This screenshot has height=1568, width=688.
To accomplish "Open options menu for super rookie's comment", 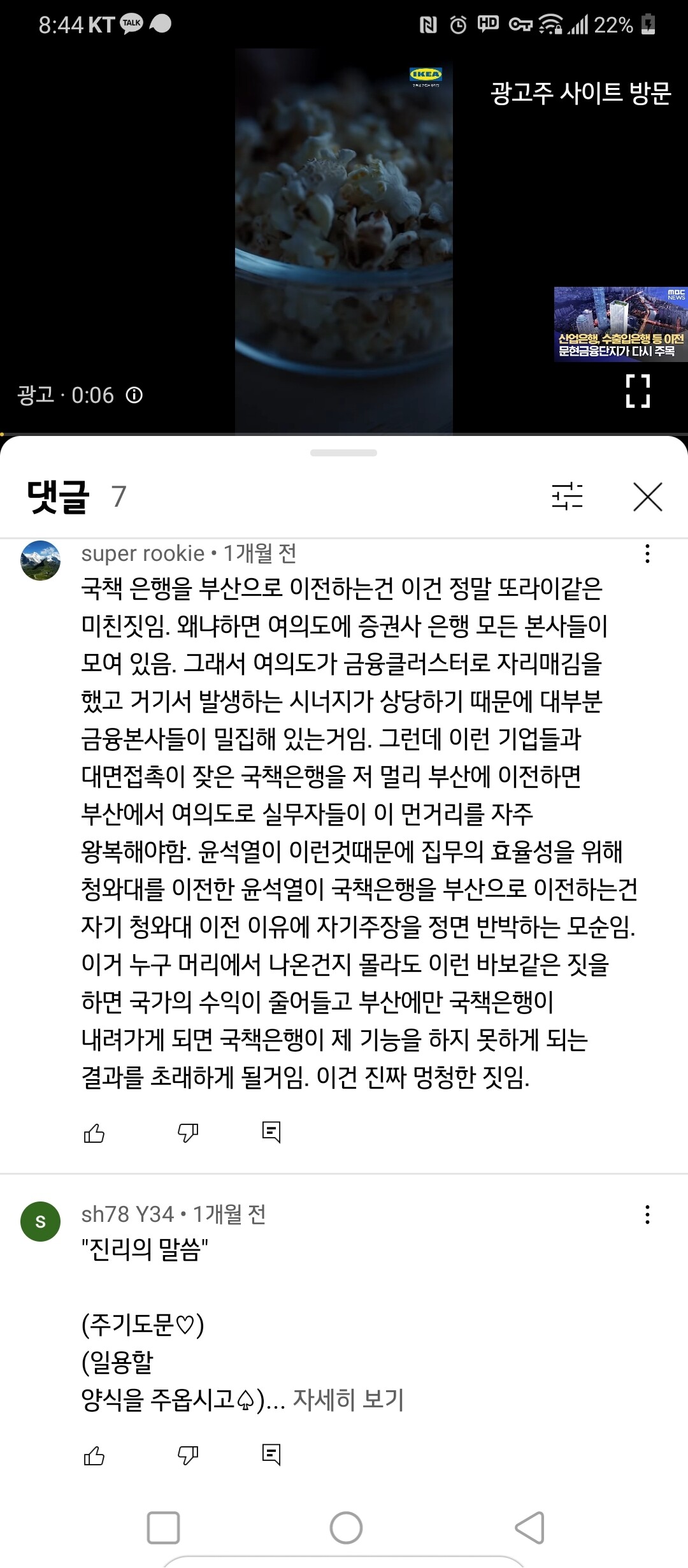I will [647, 553].
